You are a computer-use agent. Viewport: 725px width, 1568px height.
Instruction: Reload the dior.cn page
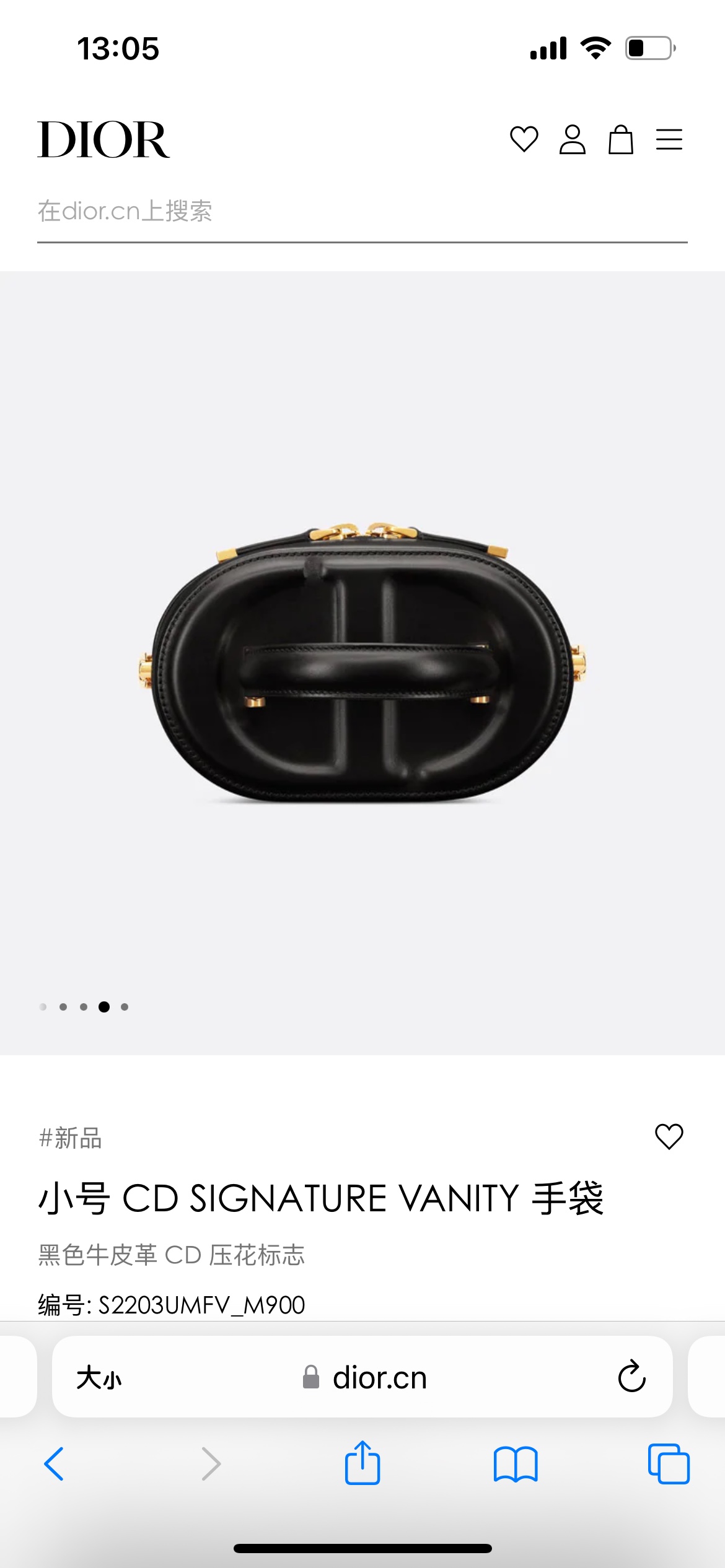631,1377
